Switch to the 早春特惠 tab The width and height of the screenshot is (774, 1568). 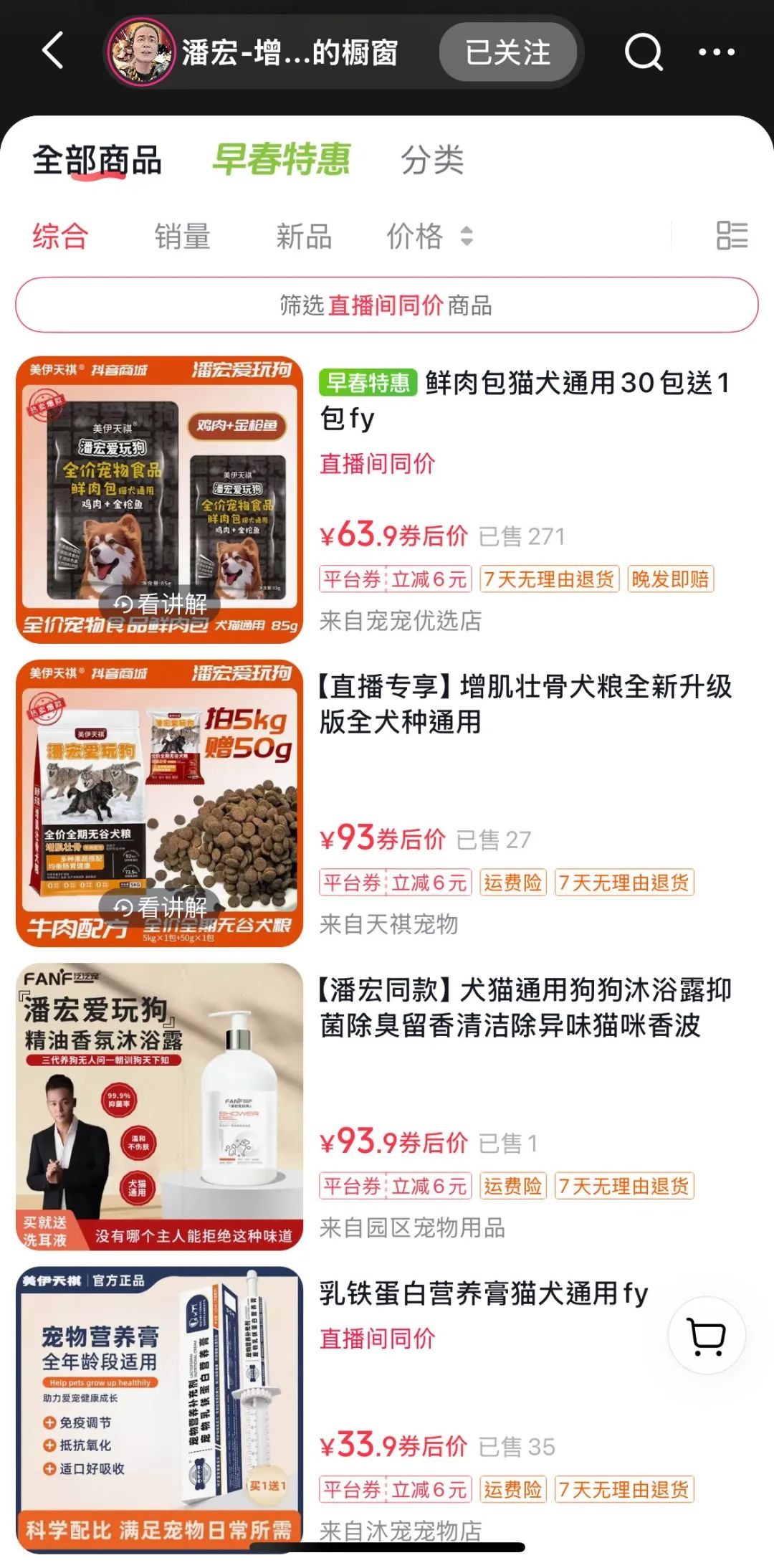pyautogui.click(x=282, y=159)
